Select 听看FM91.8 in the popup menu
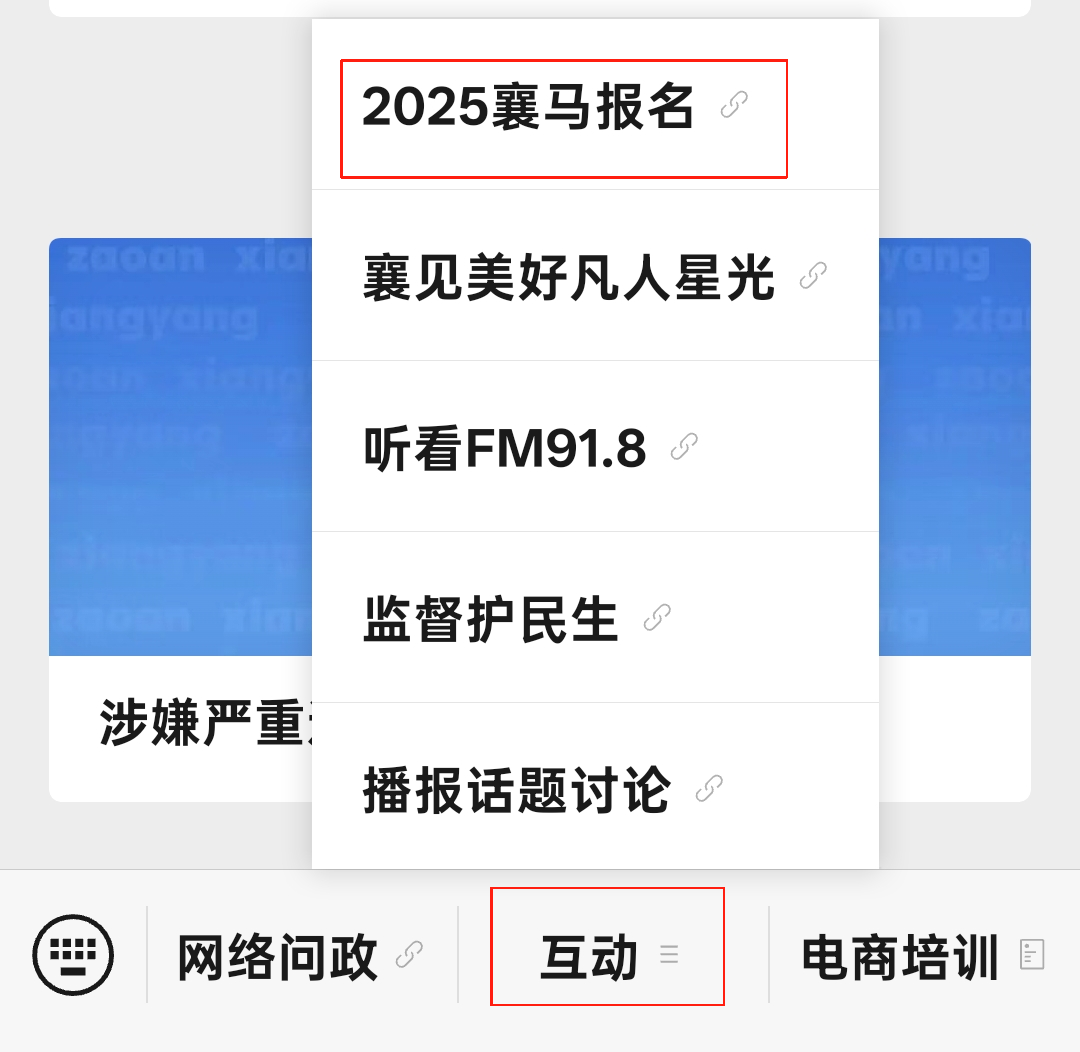The width and height of the screenshot is (1080, 1052). coord(528,449)
